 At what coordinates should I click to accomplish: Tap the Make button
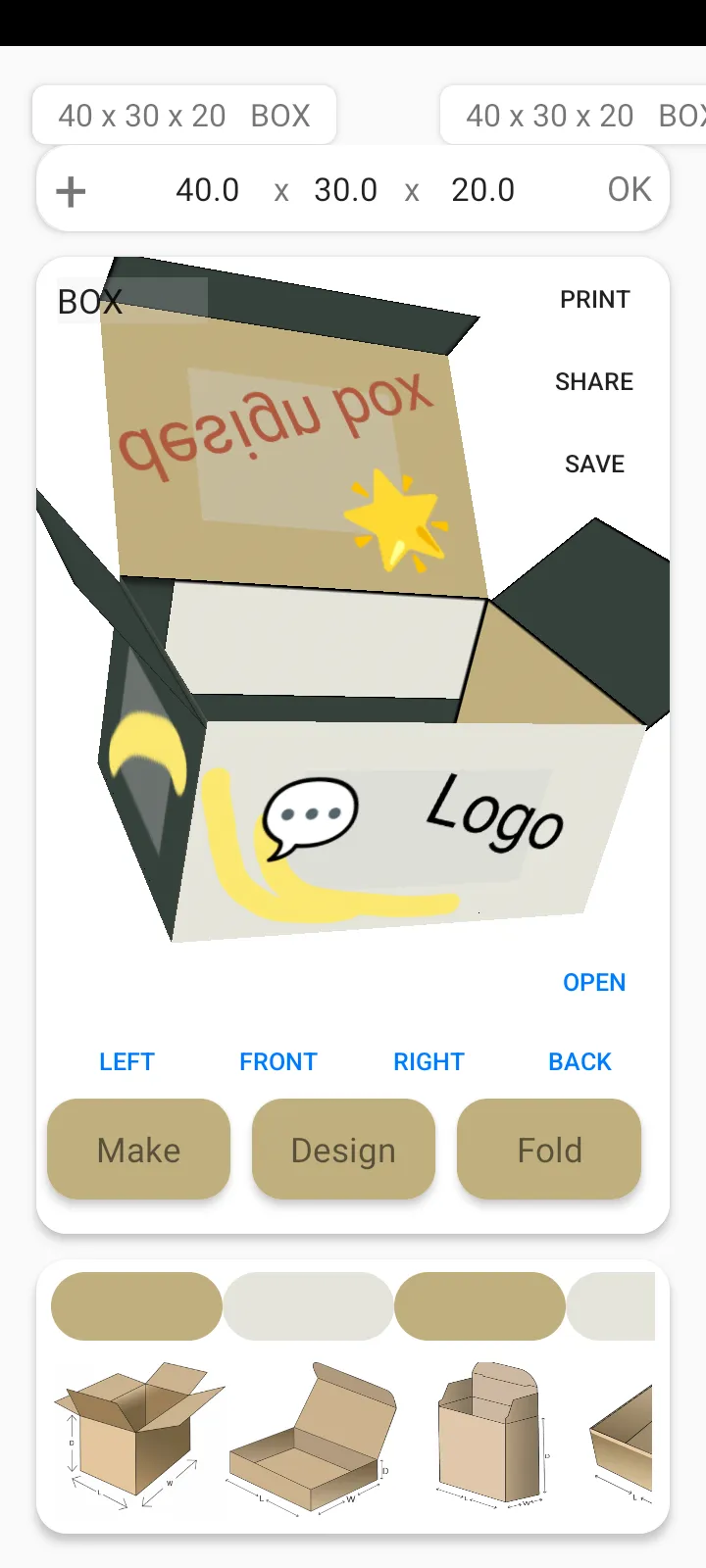click(138, 1150)
